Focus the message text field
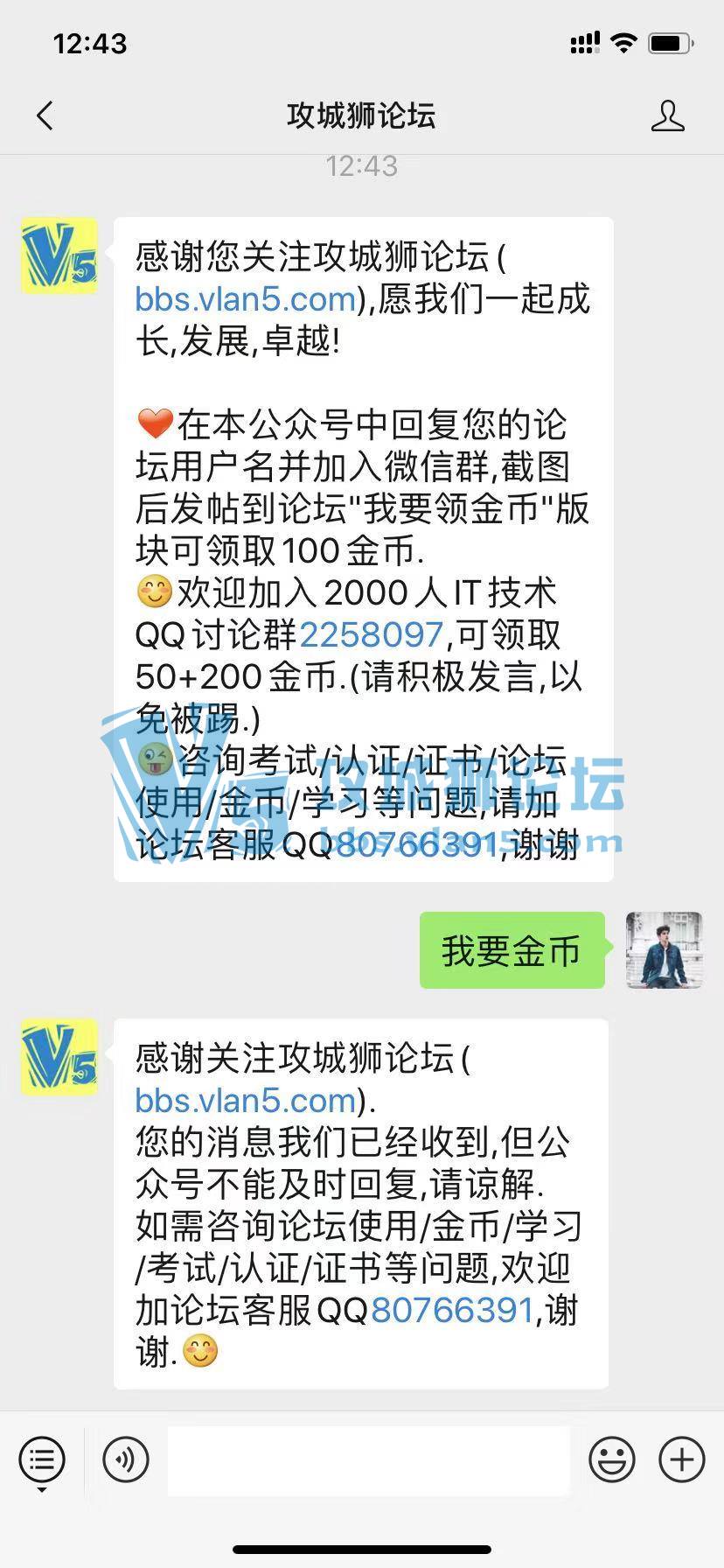The image size is (724, 1568). (368, 1459)
